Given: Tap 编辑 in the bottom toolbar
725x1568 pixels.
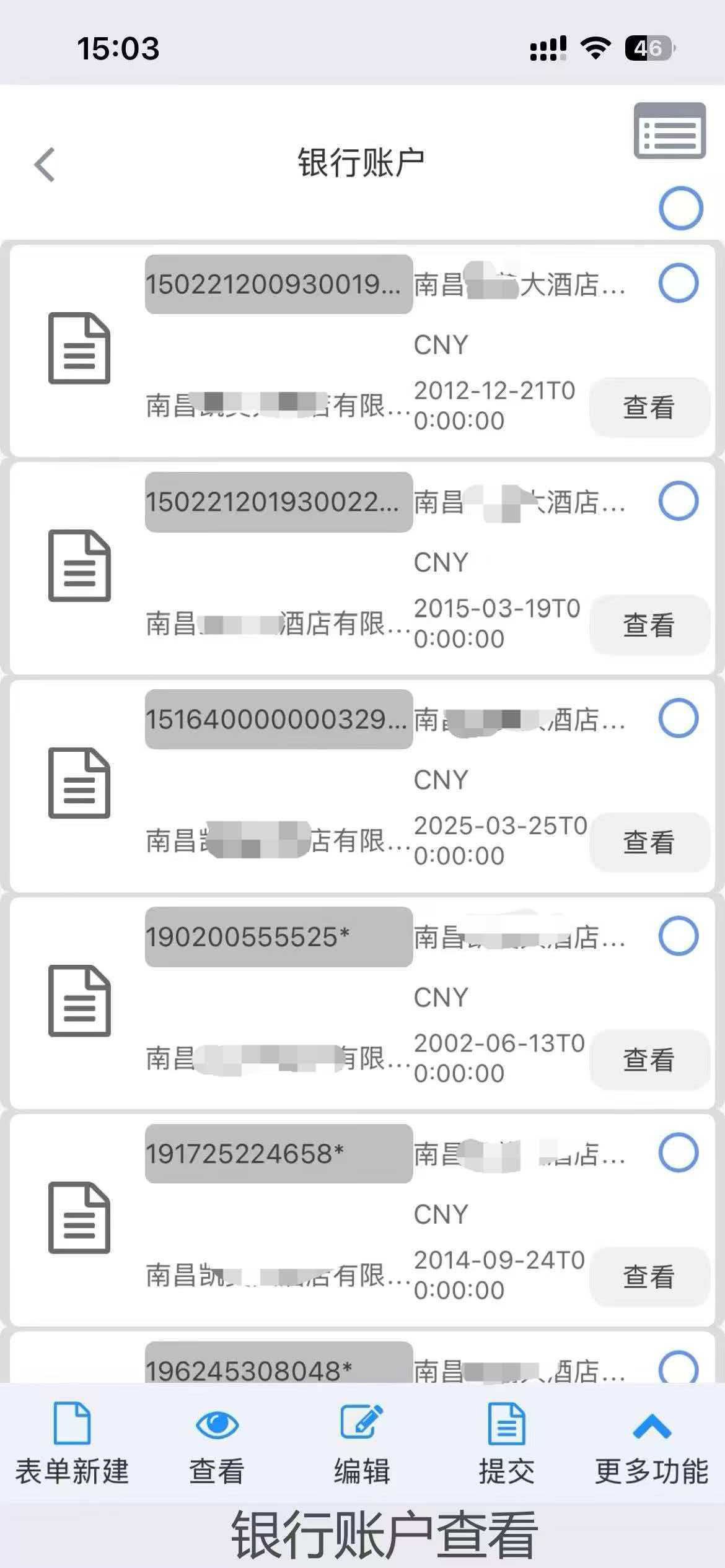Looking at the screenshot, I should click(362, 1442).
